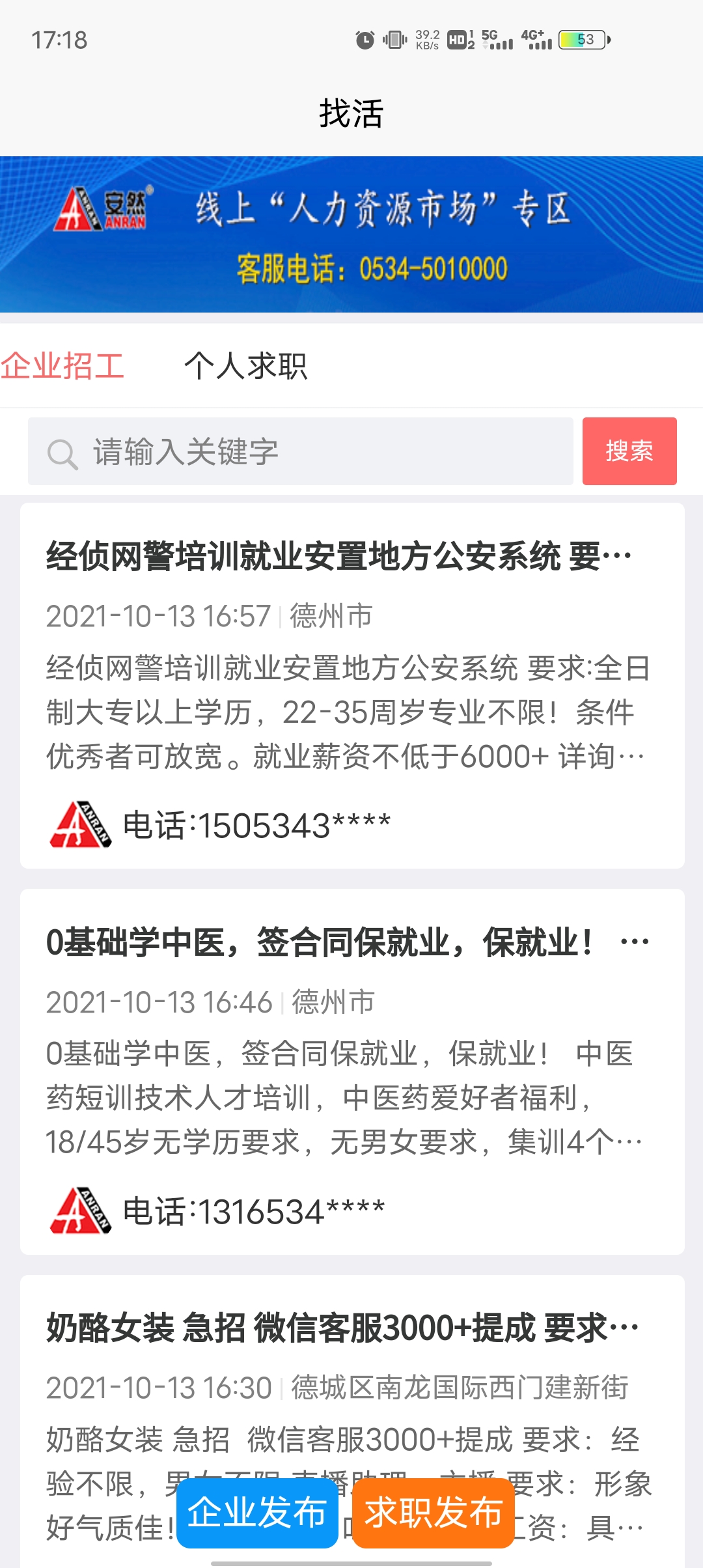Click the 请输入关键字 search input field
The height and width of the screenshot is (1568, 703).
293,451
